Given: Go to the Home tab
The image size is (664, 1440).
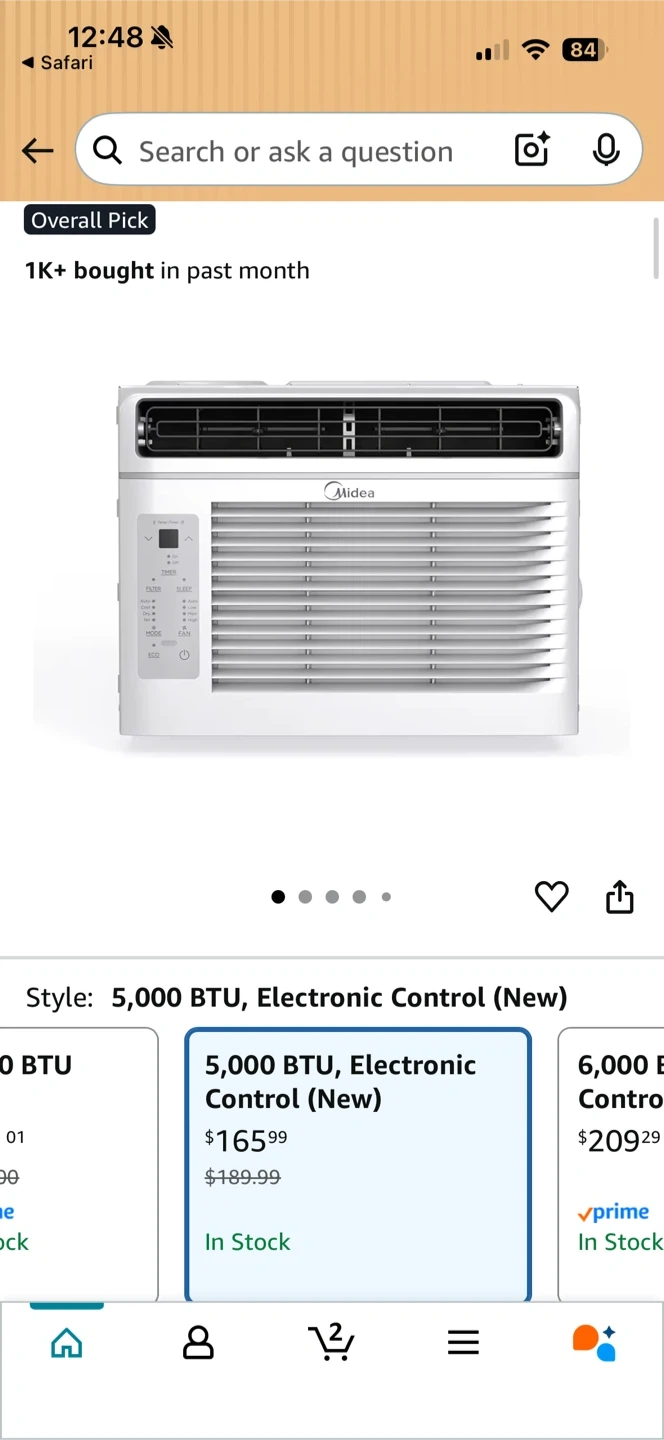Looking at the screenshot, I should [x=67, y=1343].
